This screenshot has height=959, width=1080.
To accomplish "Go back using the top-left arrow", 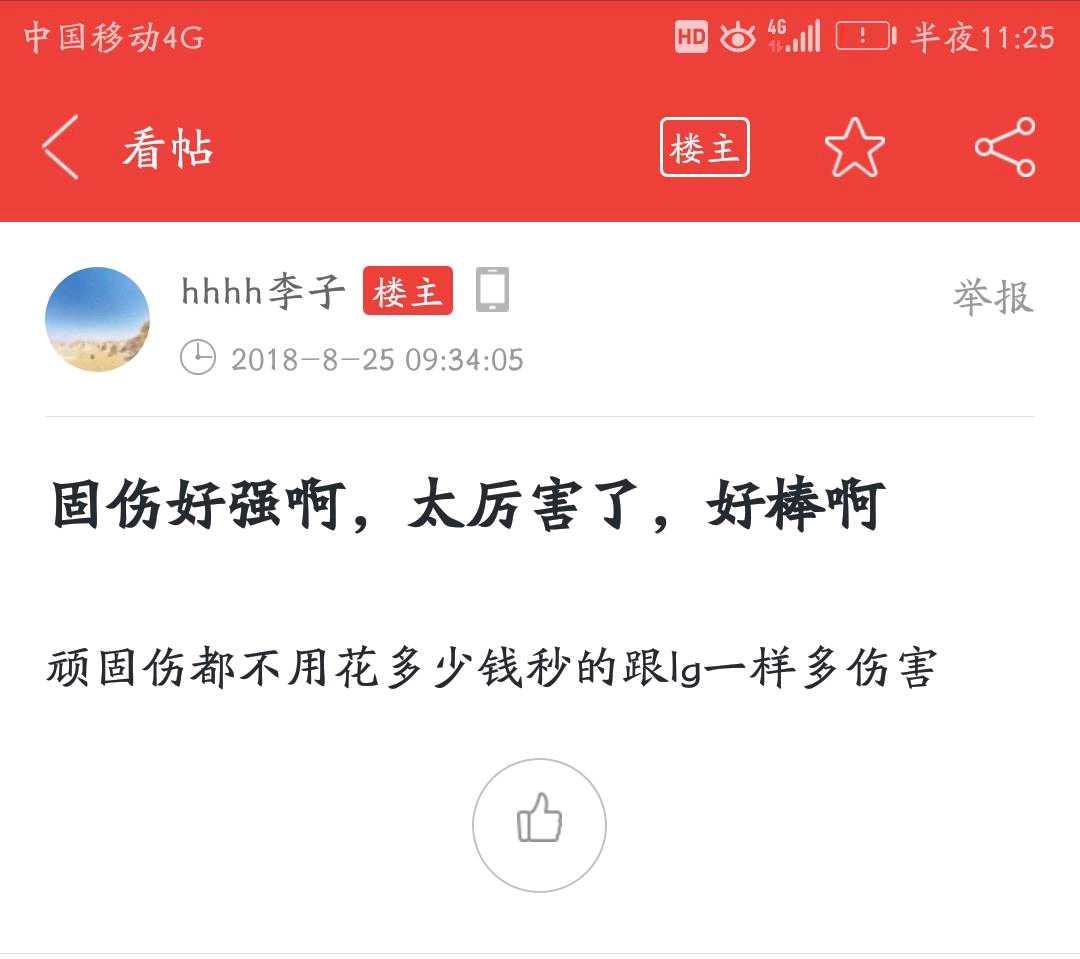I will tap(60, 147).
